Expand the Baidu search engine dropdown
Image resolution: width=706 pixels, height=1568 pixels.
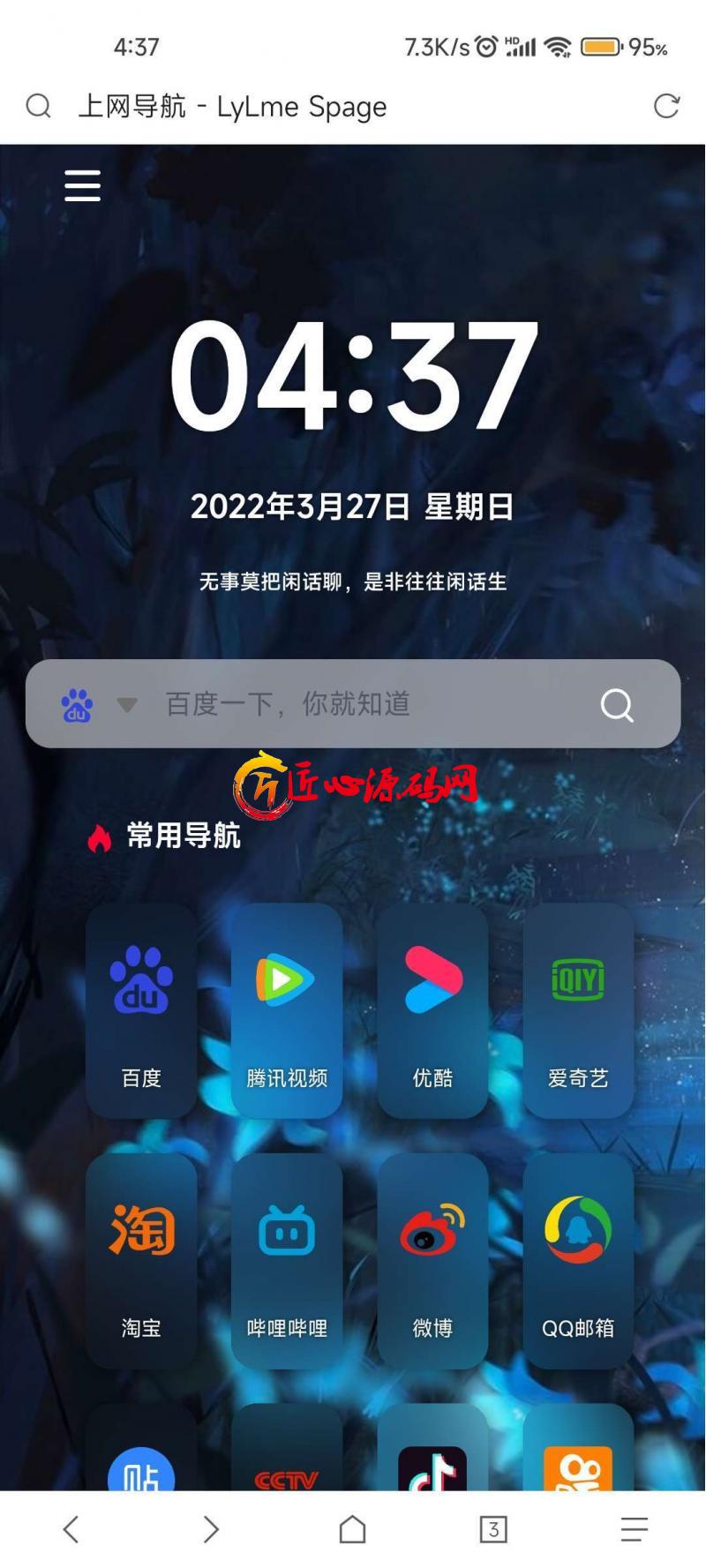tap(127, 704)
